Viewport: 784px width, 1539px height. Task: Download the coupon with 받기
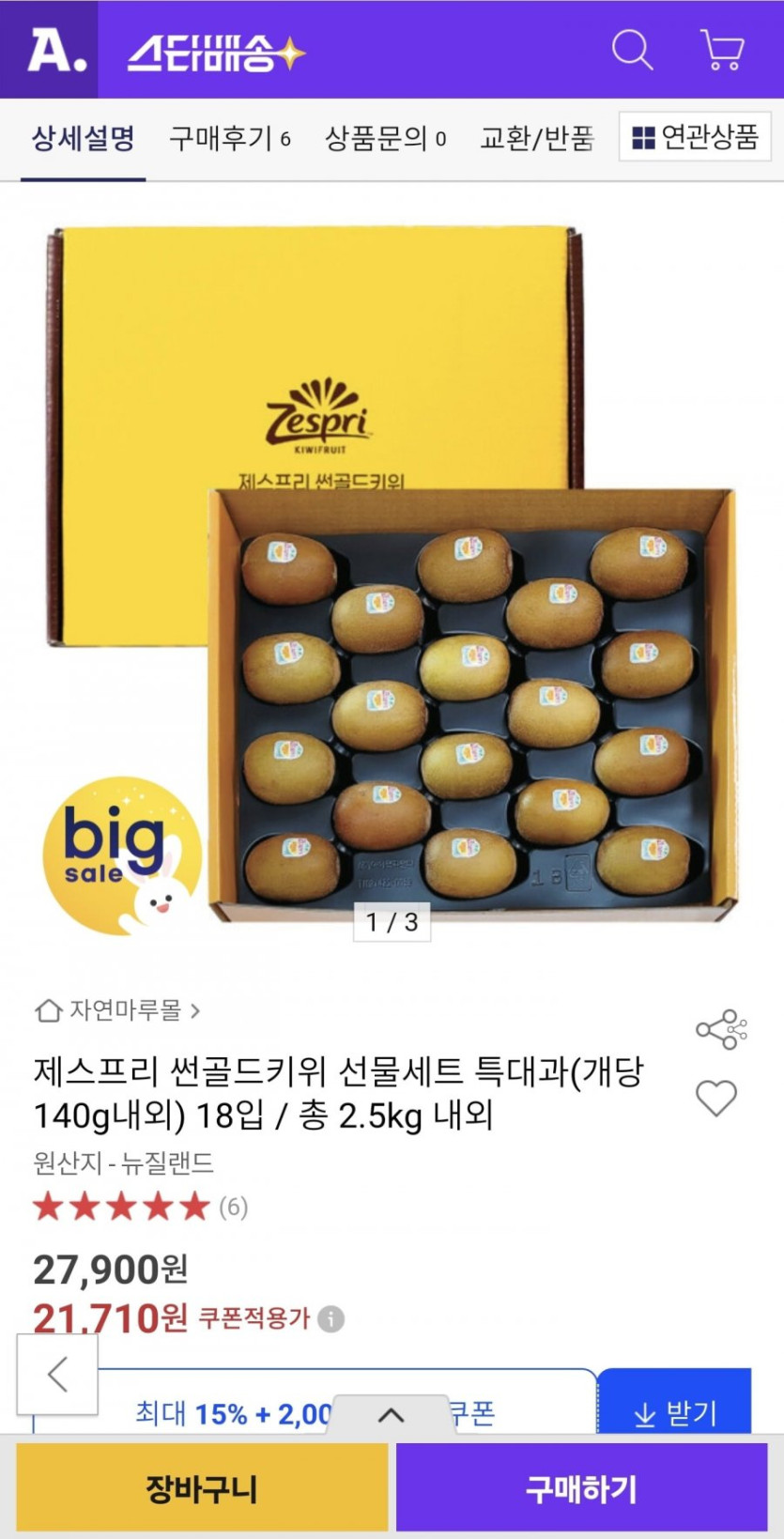[x=674, y=1410]
